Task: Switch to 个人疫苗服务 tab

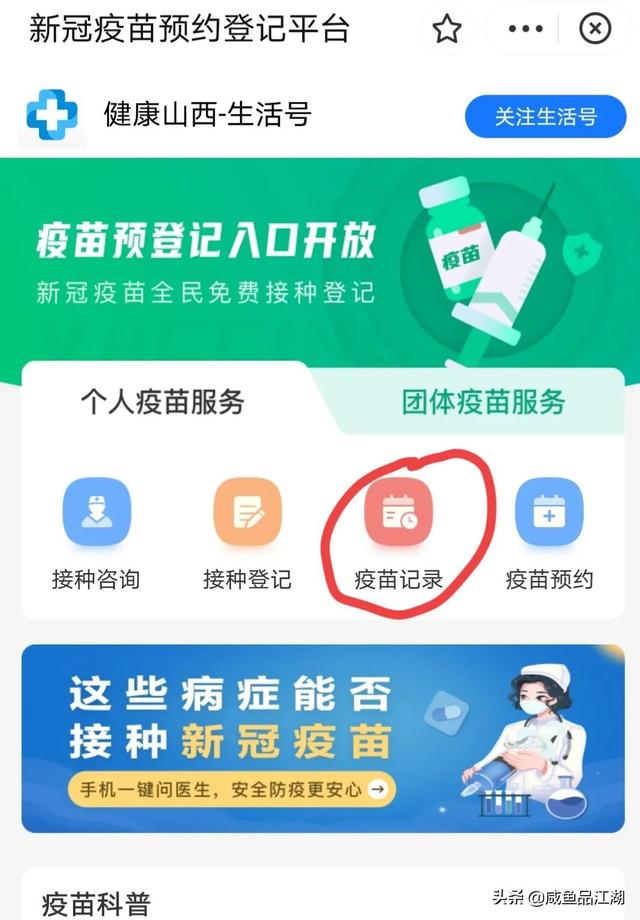Action: (x=163, y=402)
